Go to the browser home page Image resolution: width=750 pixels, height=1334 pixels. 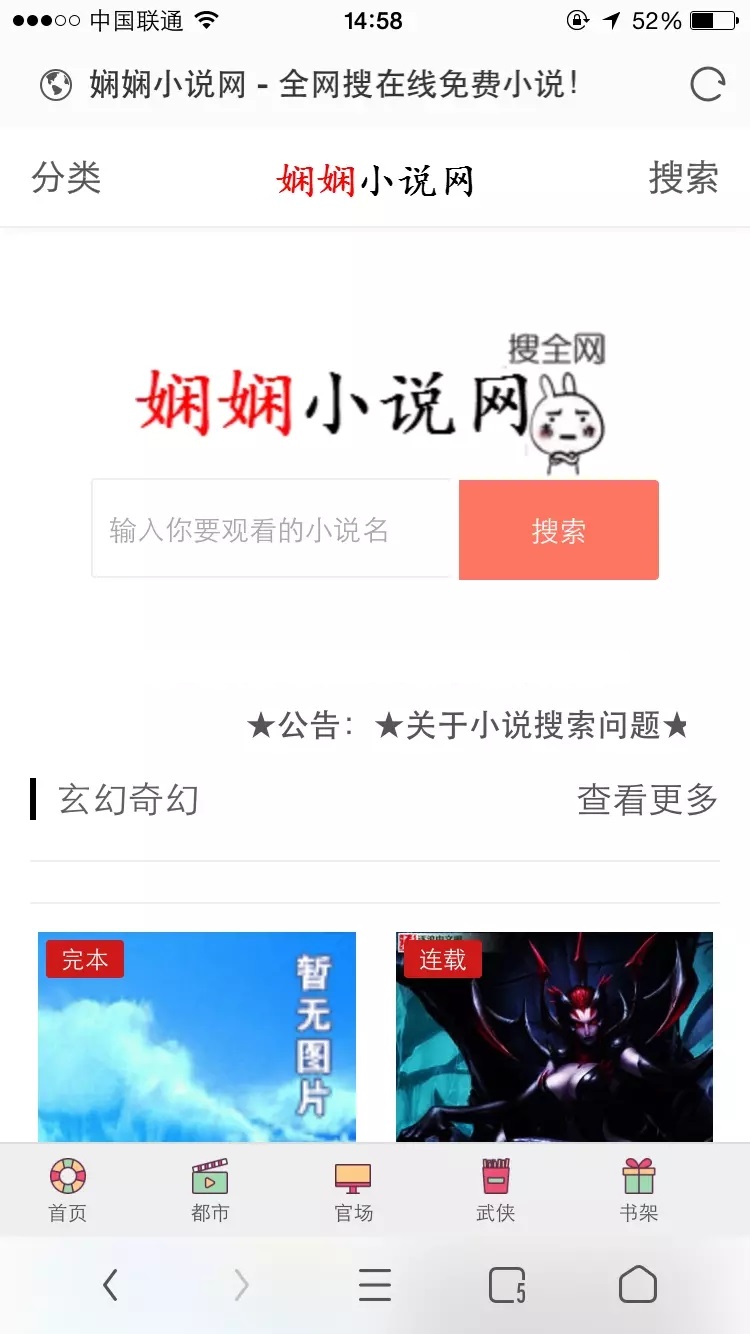click(638, 1285)
